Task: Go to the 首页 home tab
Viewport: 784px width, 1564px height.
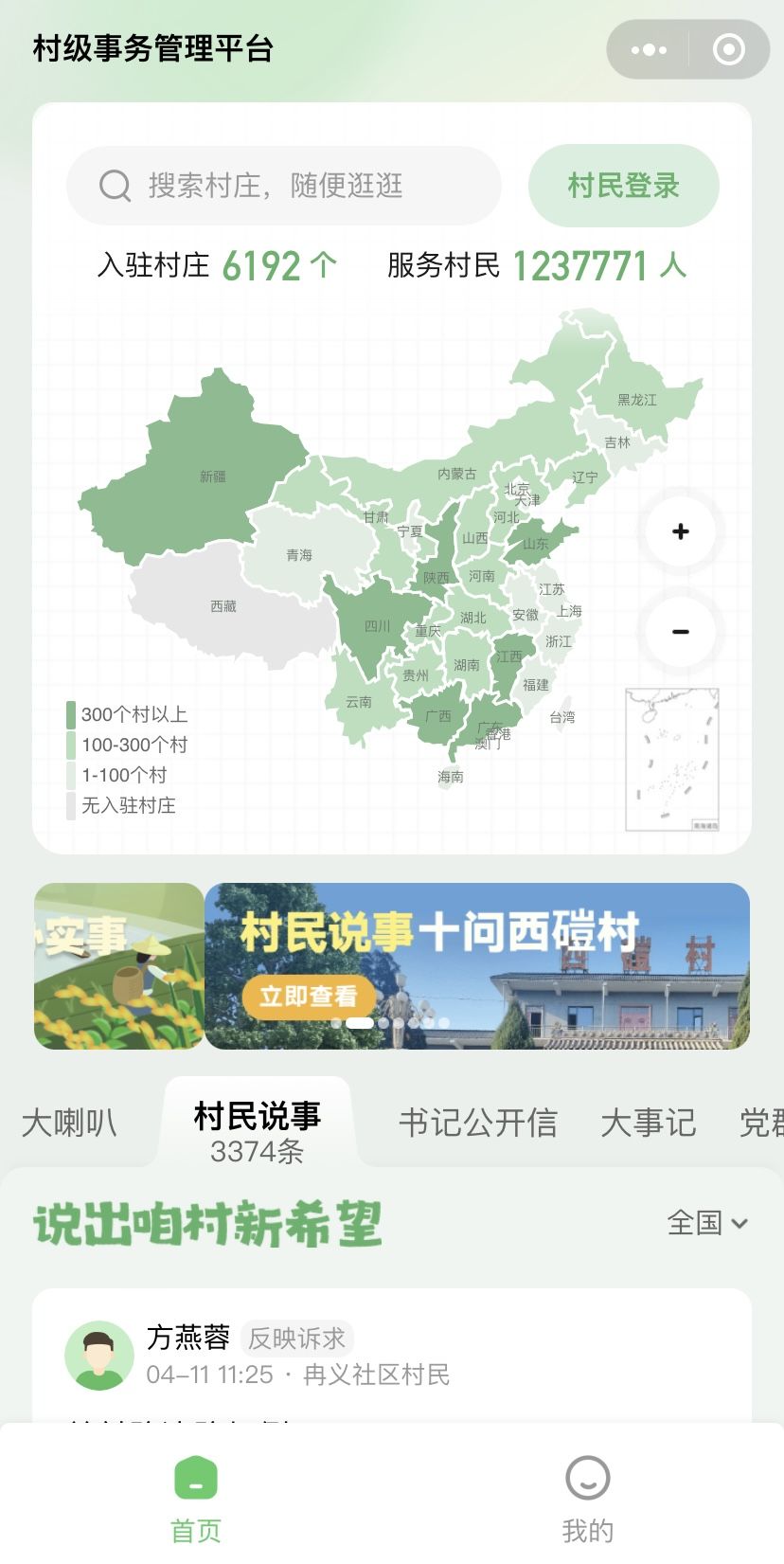Action: coord(196,1499)
